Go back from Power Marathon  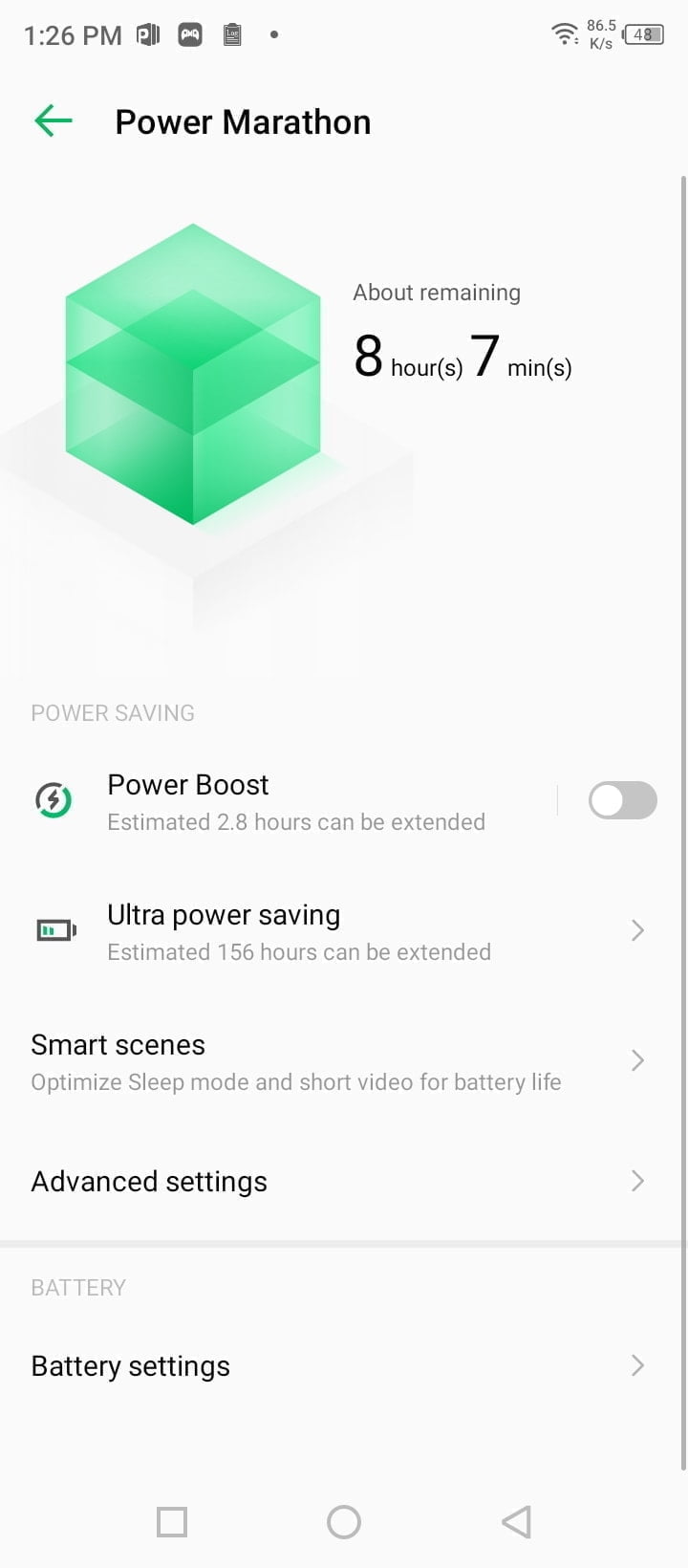point(54,121)
